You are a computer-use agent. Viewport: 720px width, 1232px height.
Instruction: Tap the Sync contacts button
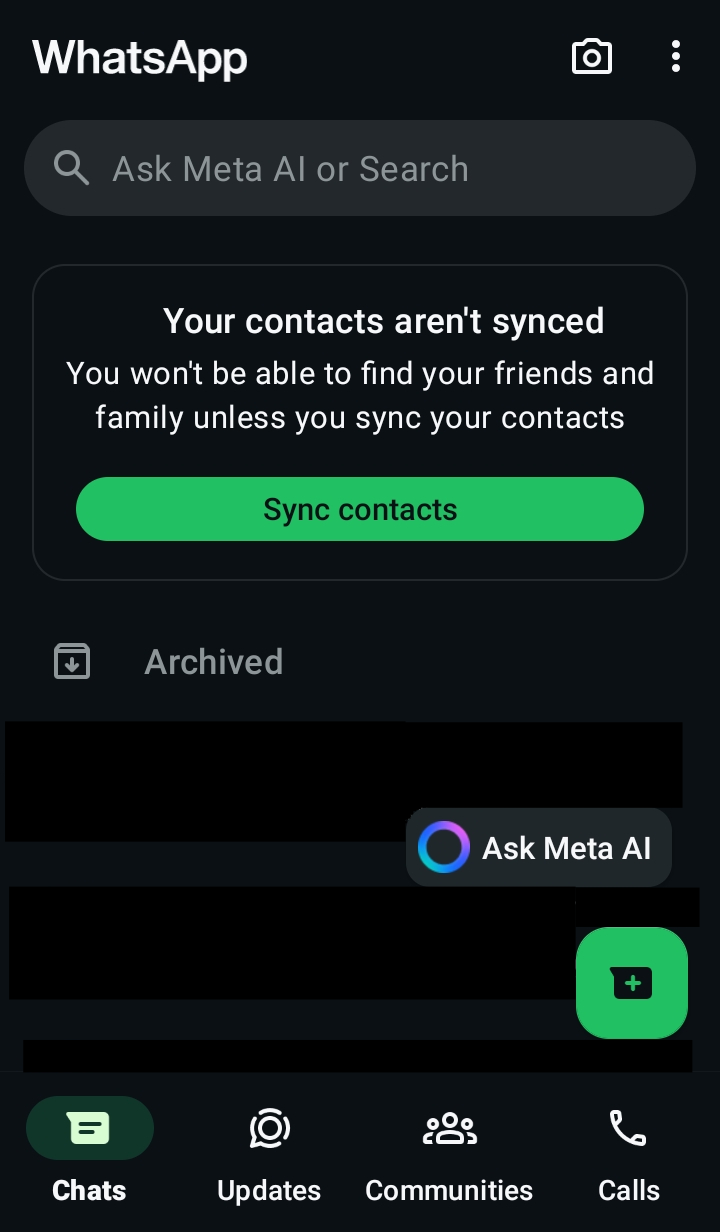coord(360,509)
